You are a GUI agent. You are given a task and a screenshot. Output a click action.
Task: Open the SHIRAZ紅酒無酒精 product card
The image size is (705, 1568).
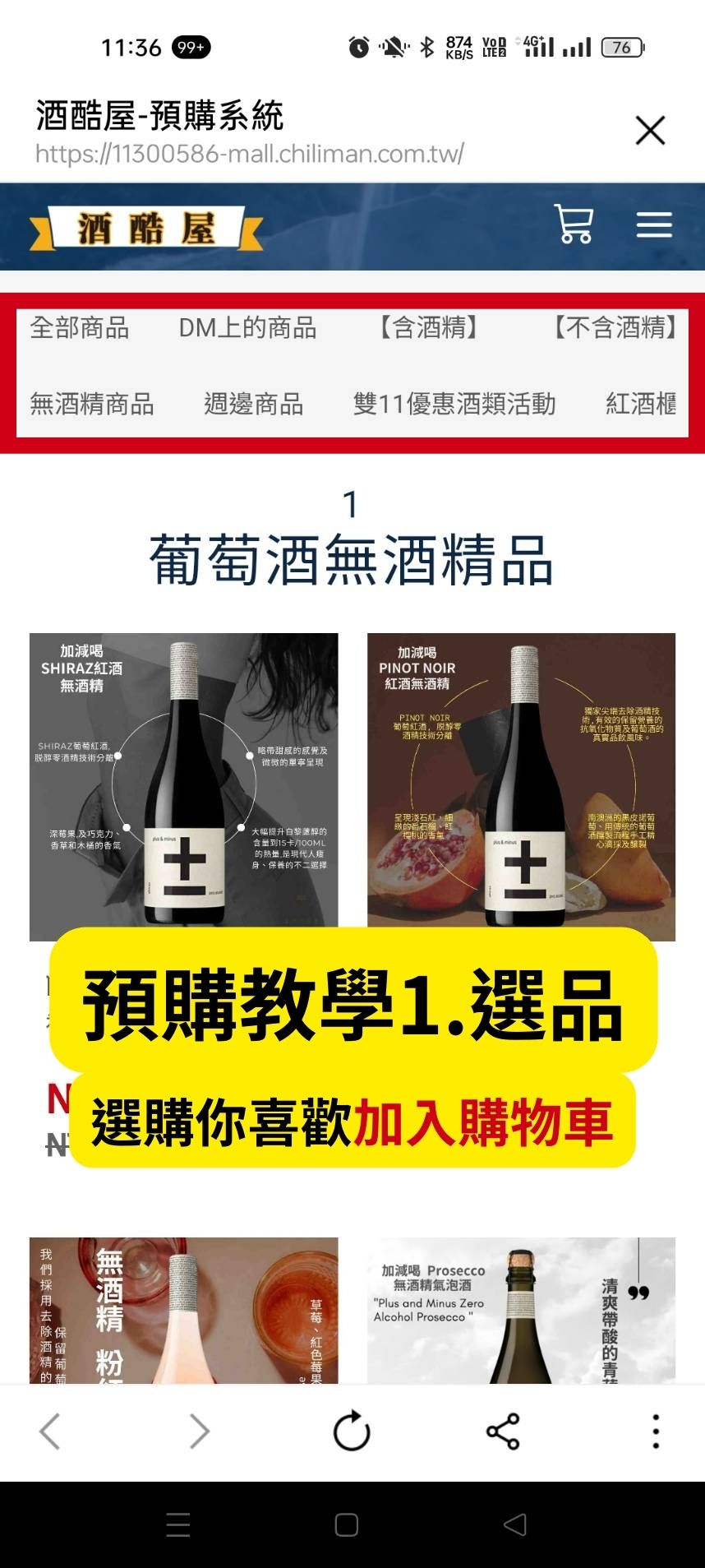click(183, 786)
